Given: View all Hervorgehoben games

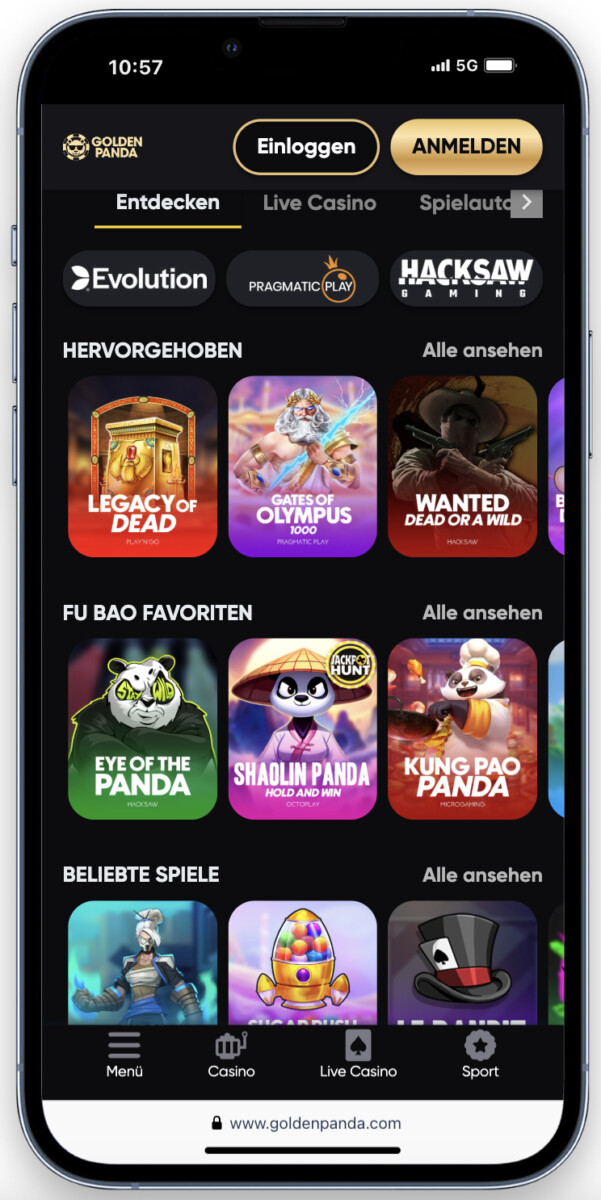Looking at the screenshot, I should (x=482, y=350).
